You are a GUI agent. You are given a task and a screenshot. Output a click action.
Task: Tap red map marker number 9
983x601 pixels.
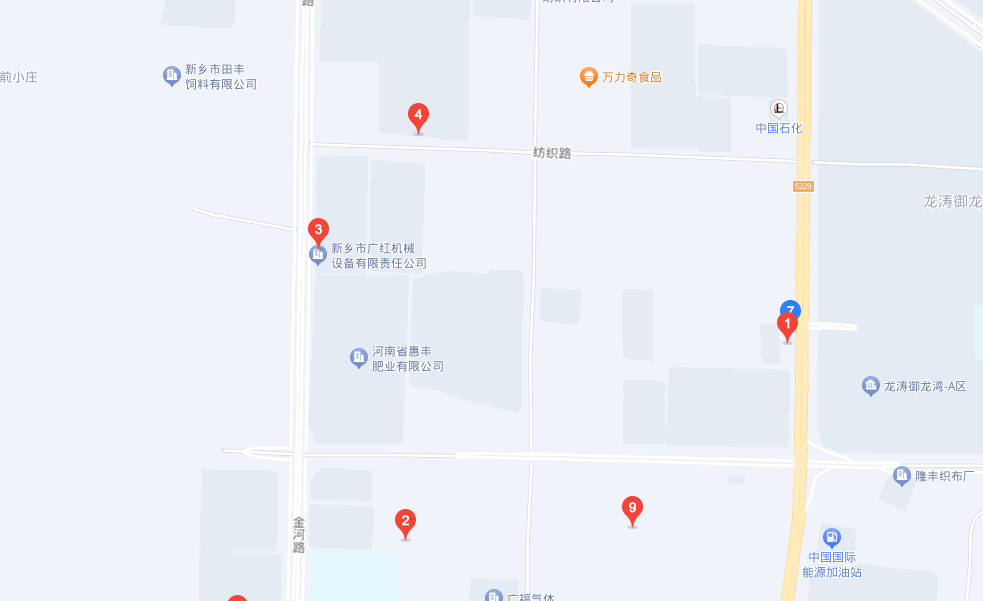pos(632,509)
